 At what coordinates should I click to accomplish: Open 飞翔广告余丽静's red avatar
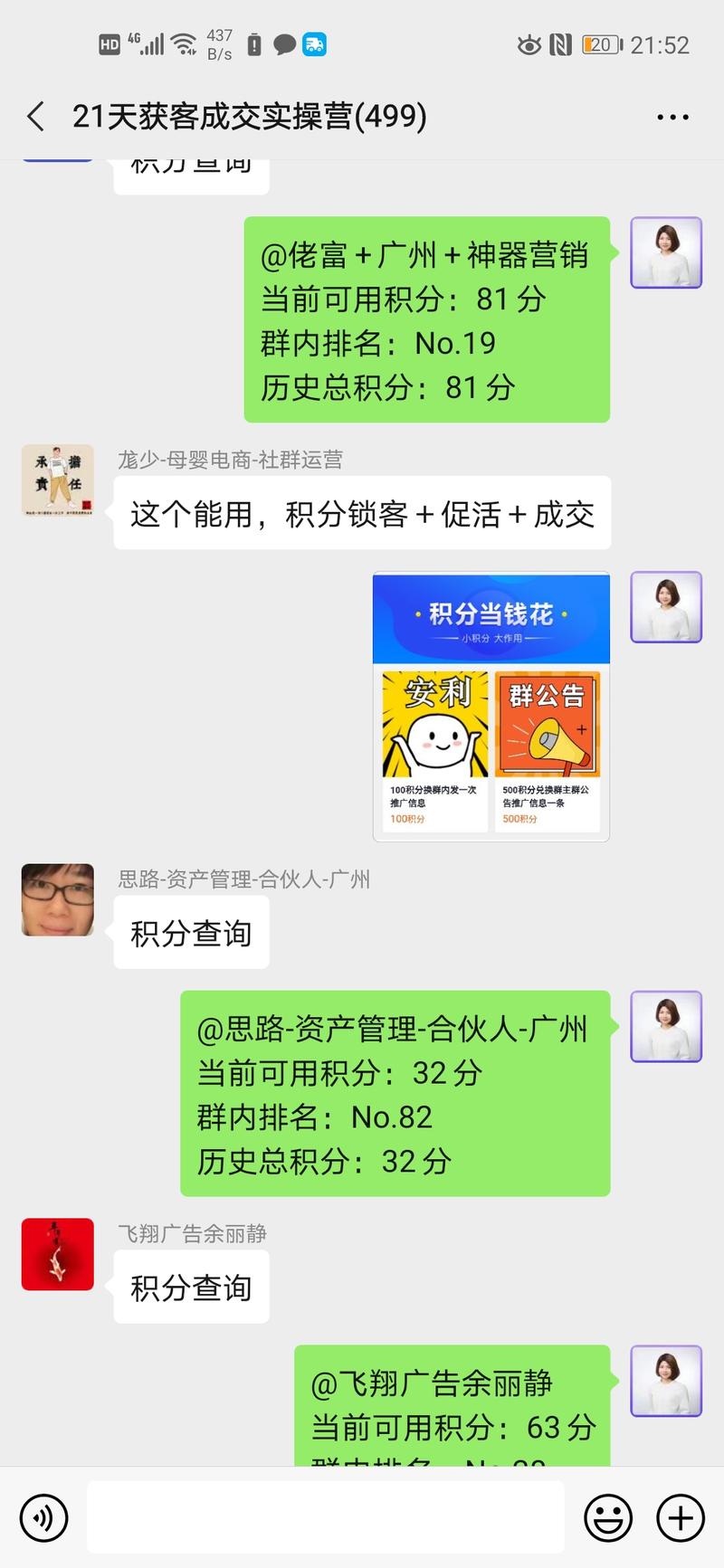(x=57, y=1254)
